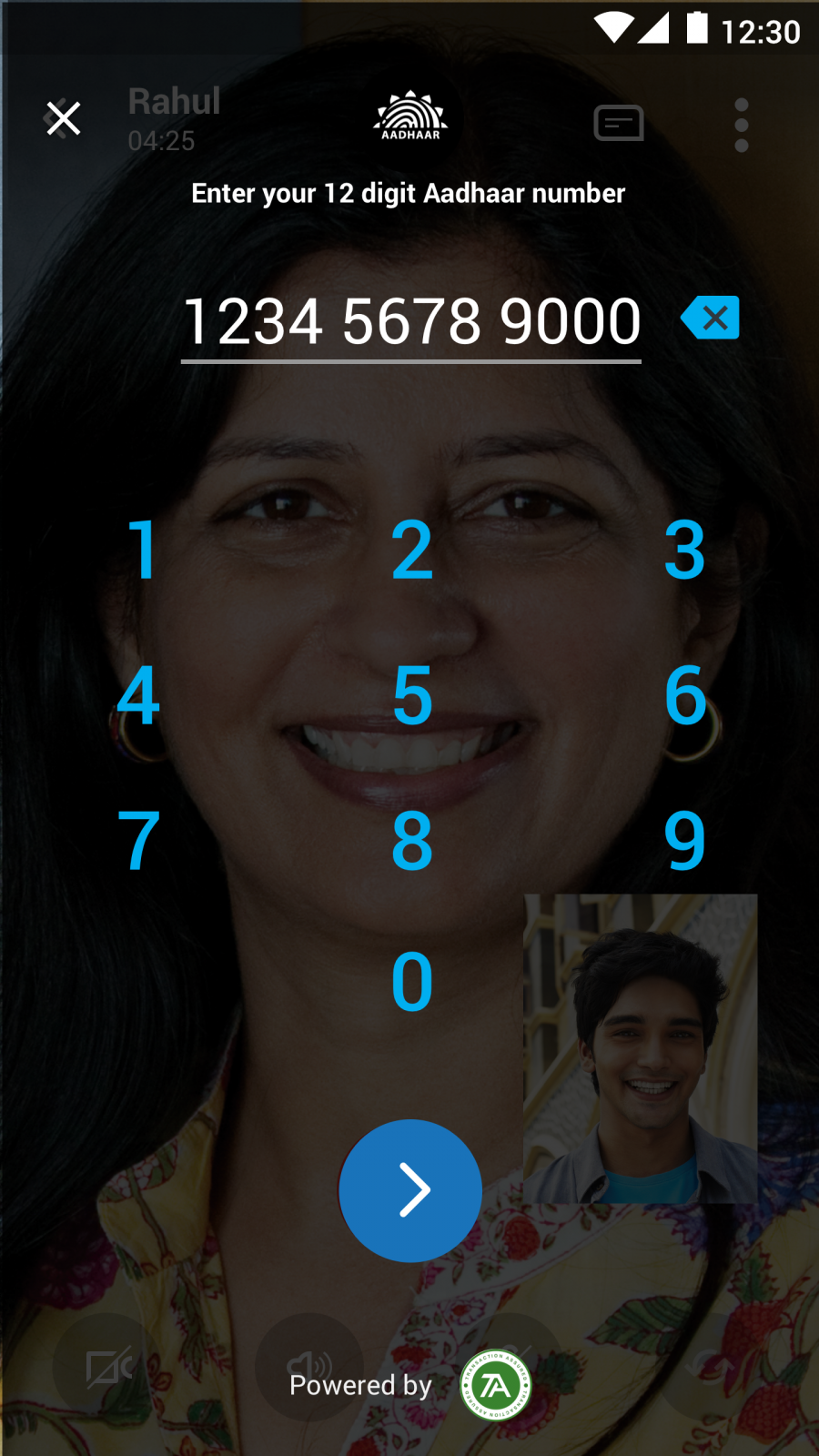Screen dimensions: 819x1456
Task: Submit the Aadhaar number with the arrow button
Action: pyautogui.click(x=410, y=1190)
